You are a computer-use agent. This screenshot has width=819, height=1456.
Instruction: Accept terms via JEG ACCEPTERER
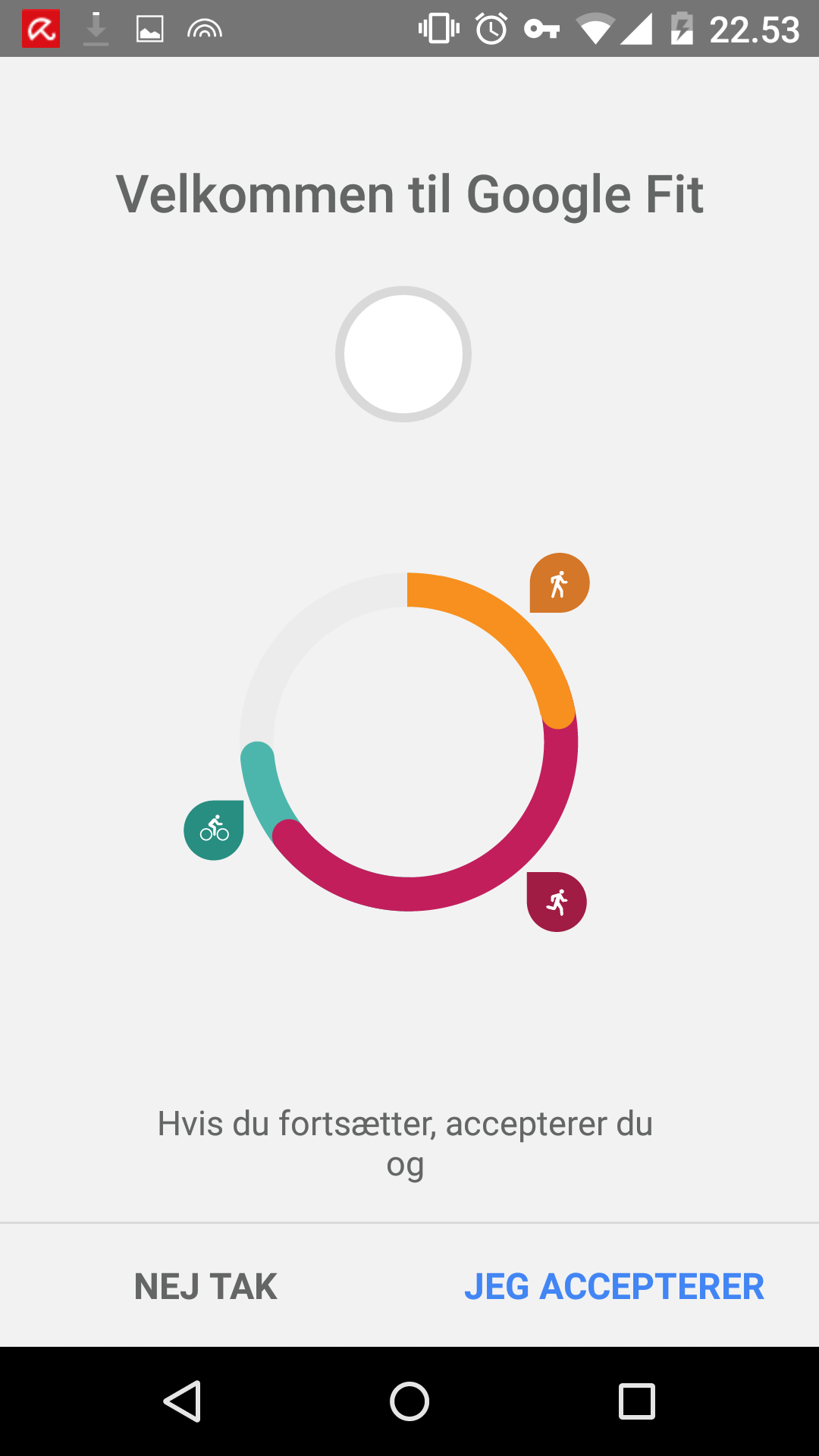[x=613, y=1287]
